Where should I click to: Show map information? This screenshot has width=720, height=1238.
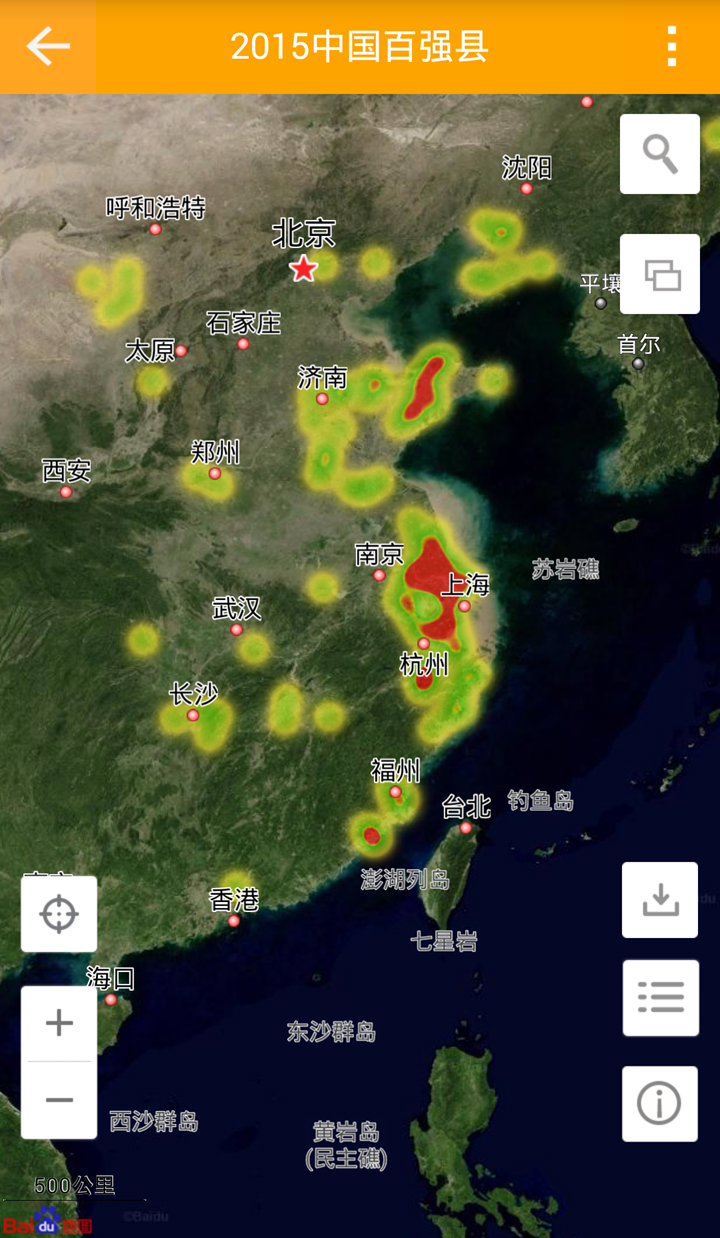tap(660, 1104)
